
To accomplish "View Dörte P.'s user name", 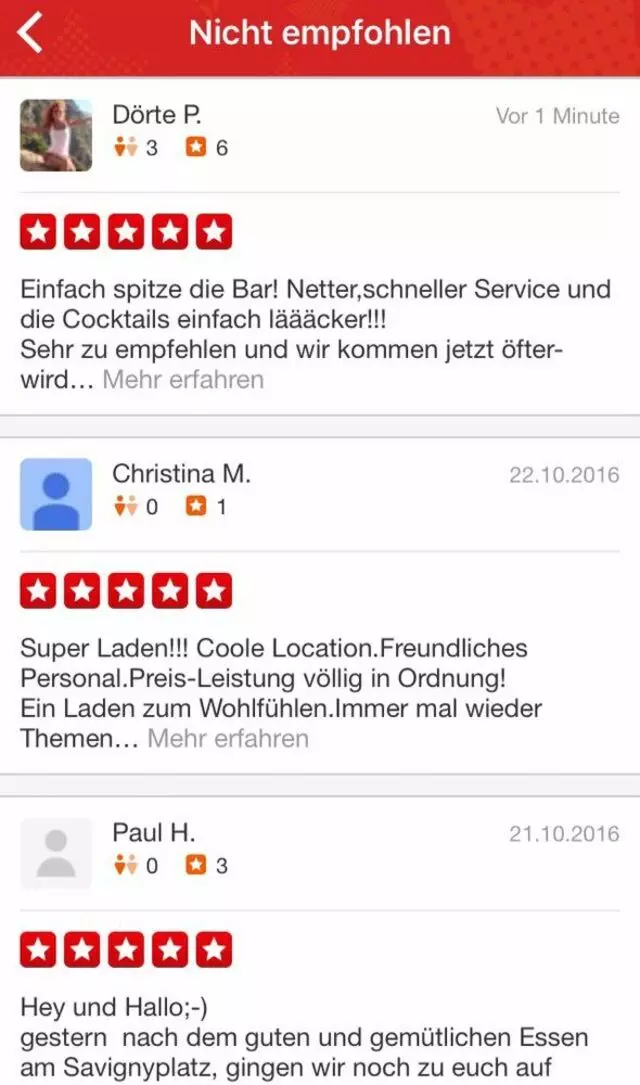I will [x=157, y=116].
